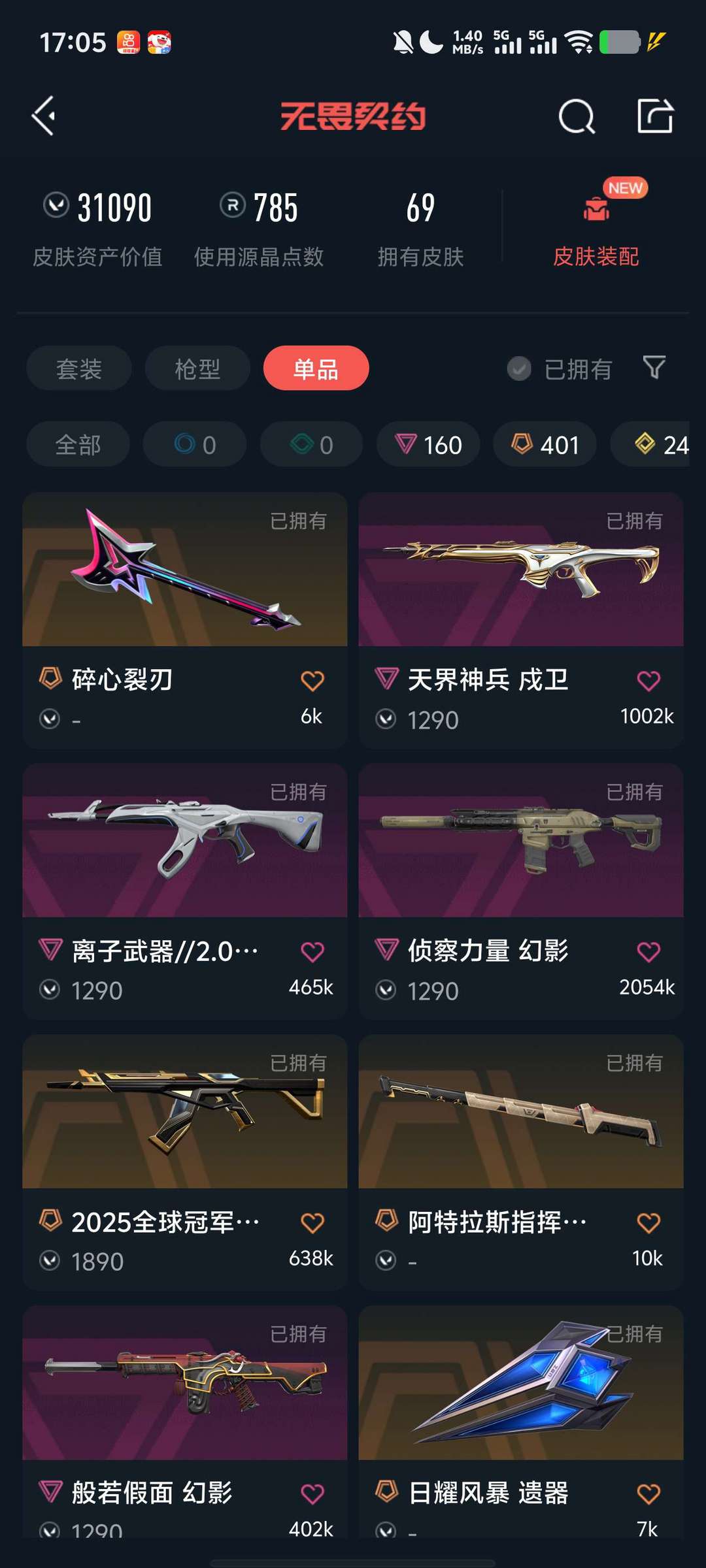Filter by the 401 orange-tier chip
This screenshot has width=706, height=1568.
pyautogui.click(x=545, y=445)
